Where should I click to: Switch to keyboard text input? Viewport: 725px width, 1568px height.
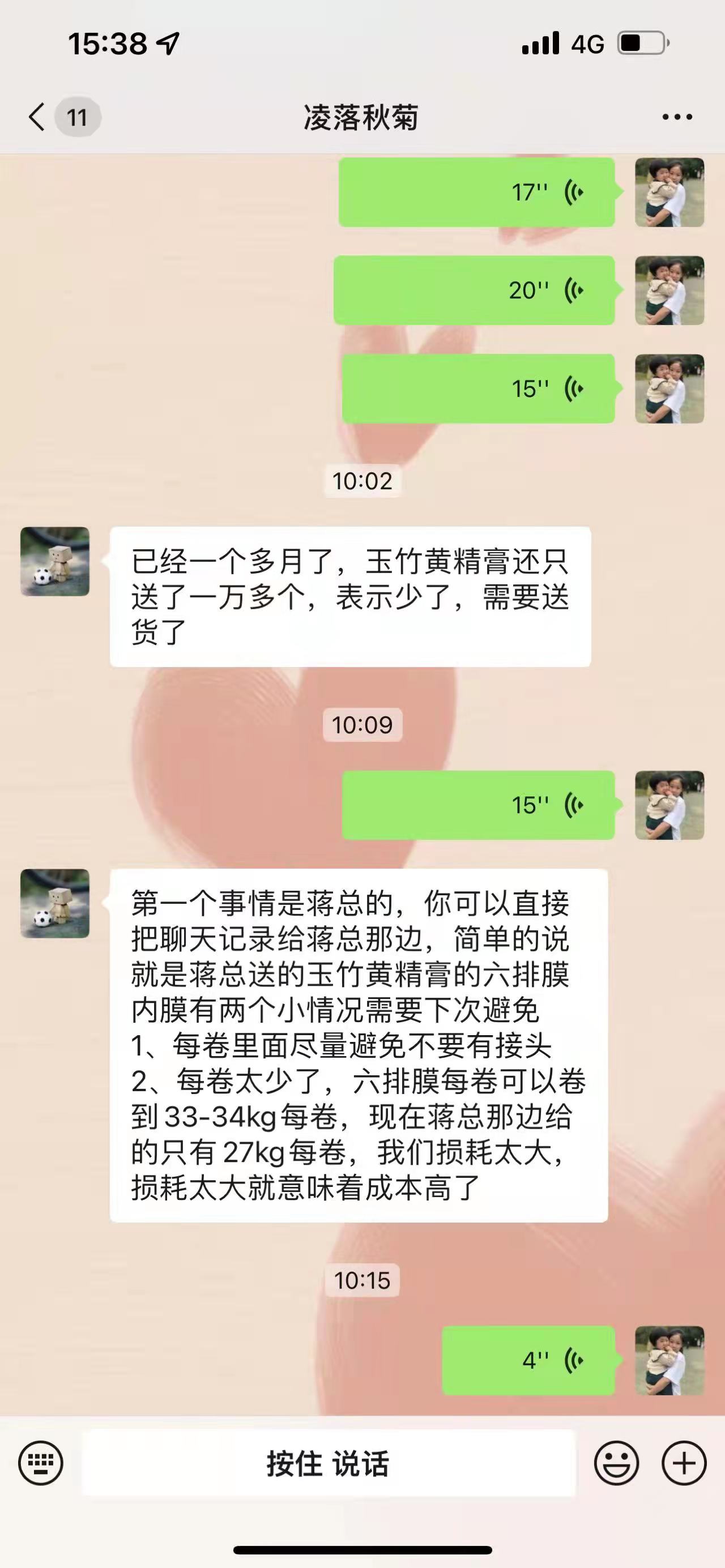pyautogui.click(x=41, y=1463)
